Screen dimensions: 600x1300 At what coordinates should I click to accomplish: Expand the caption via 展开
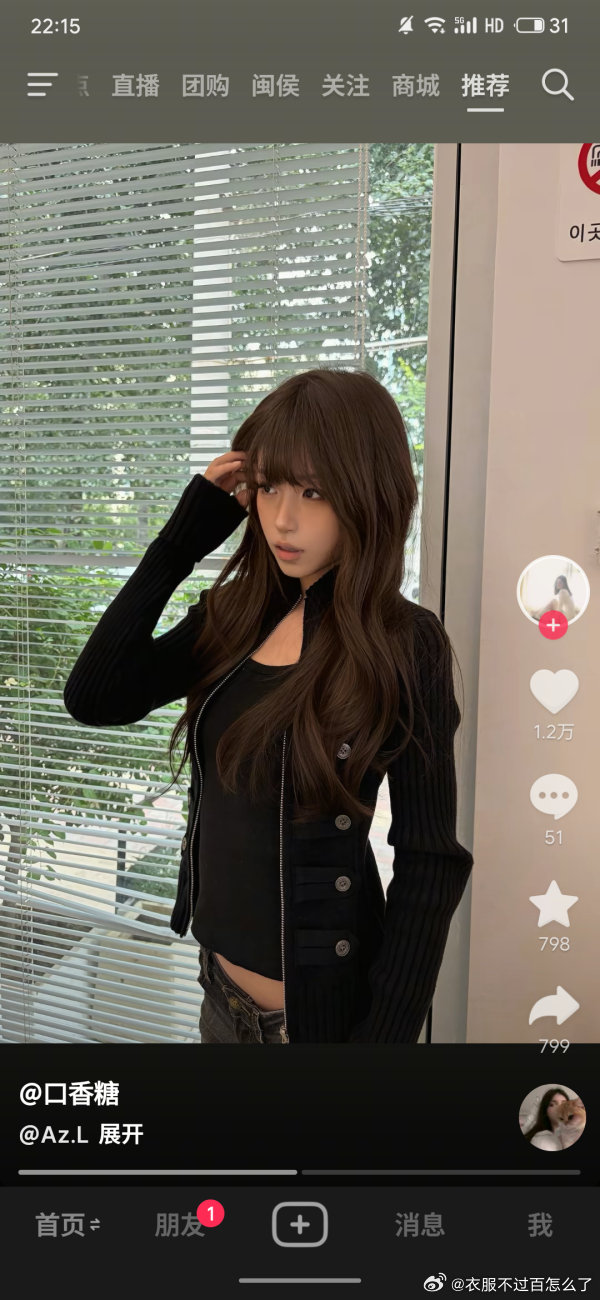pos(121,1134)
